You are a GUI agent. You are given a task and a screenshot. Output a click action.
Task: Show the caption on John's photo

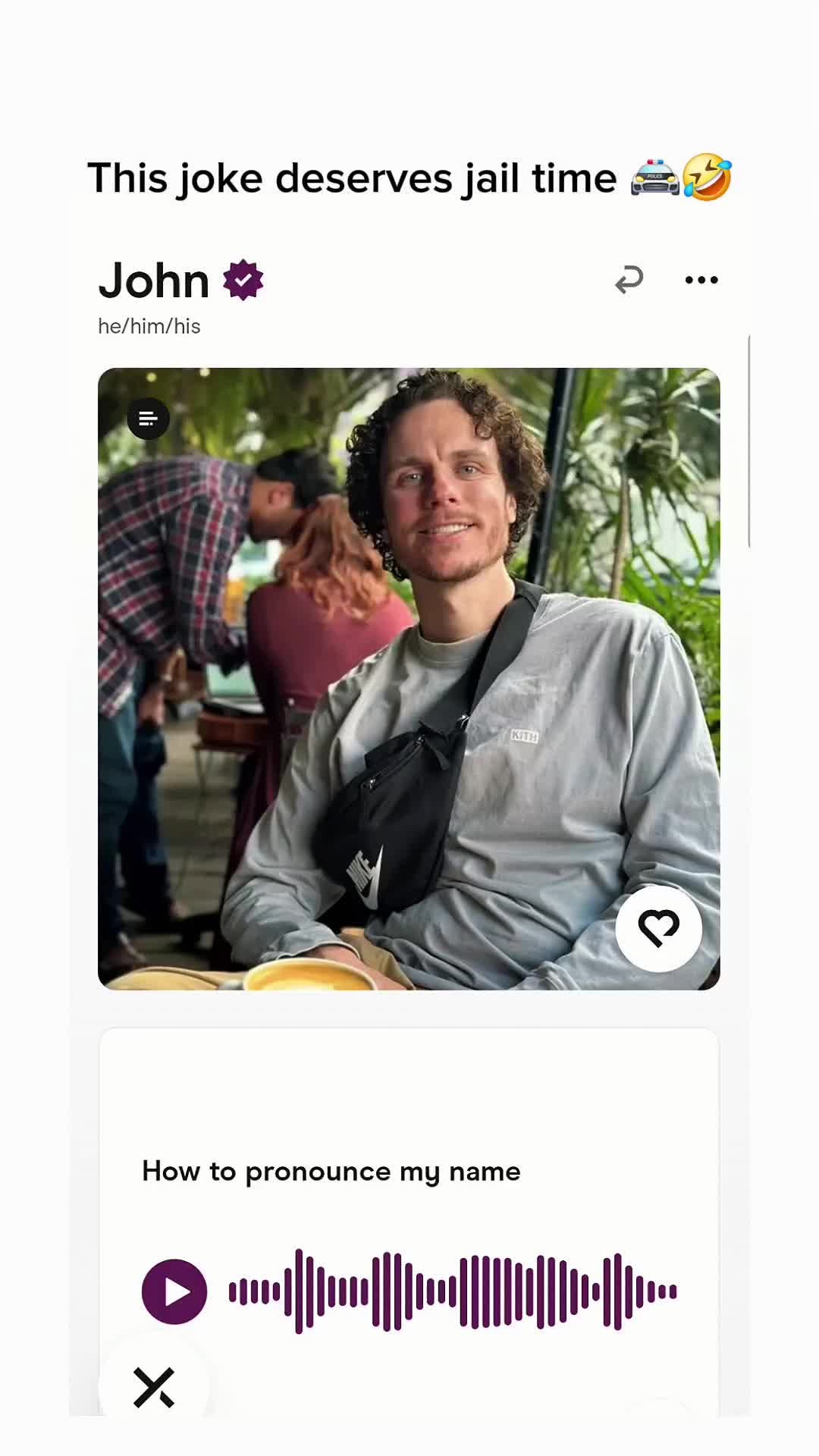click(x=148, y=419)
